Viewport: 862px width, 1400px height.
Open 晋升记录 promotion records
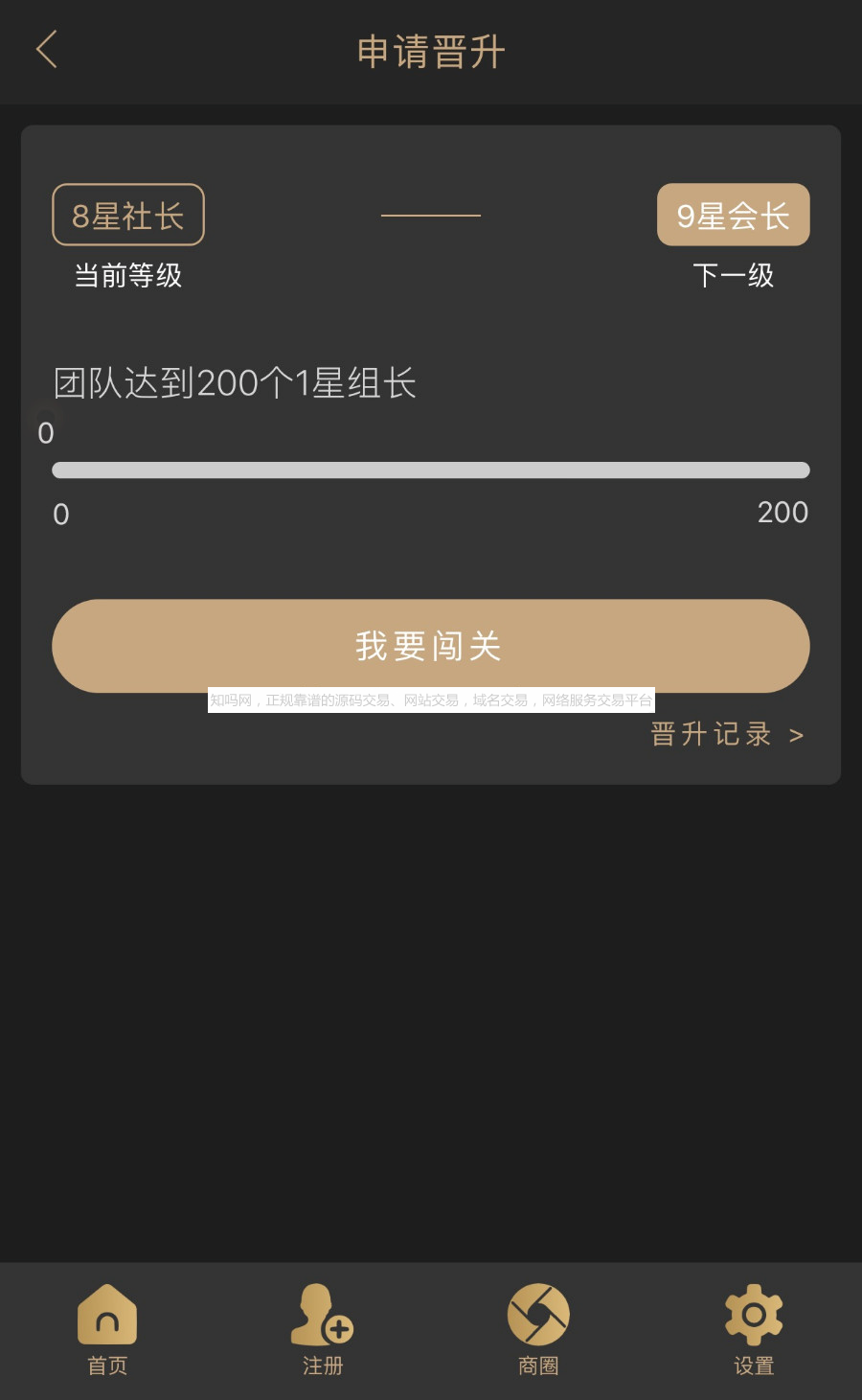pyautogui.click(x=727, y=735)
